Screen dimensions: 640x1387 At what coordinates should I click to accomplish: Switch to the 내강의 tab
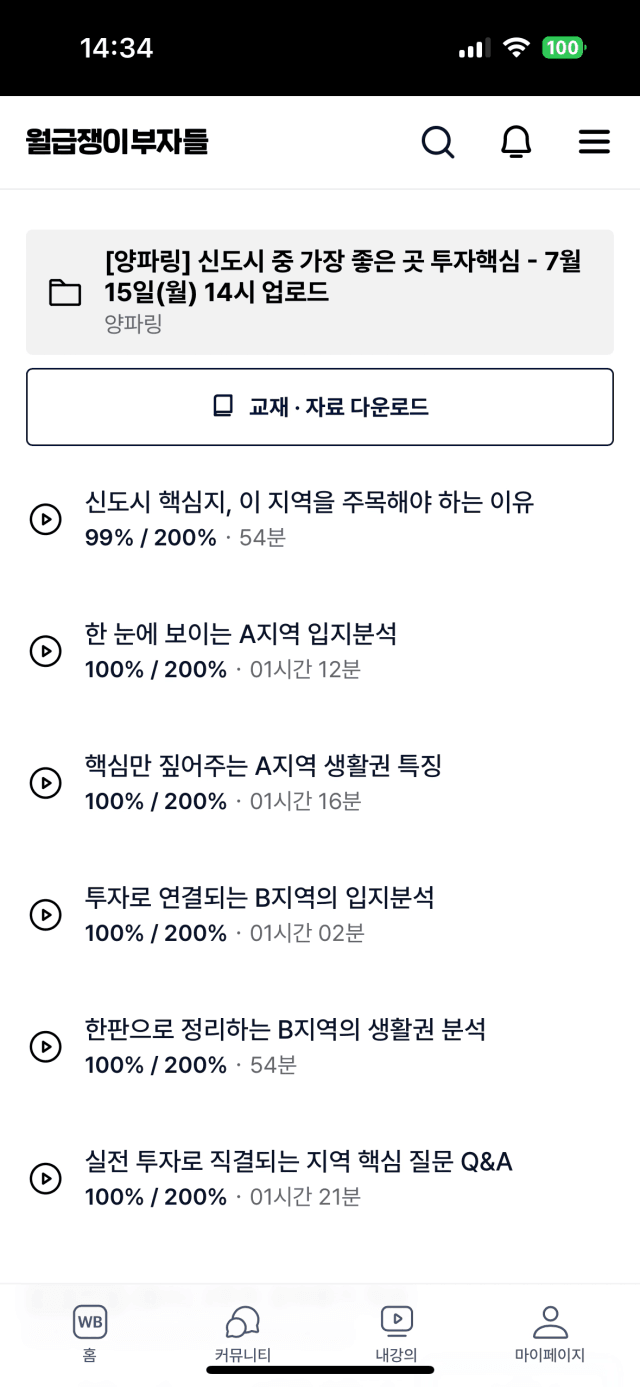(397, 1334)
